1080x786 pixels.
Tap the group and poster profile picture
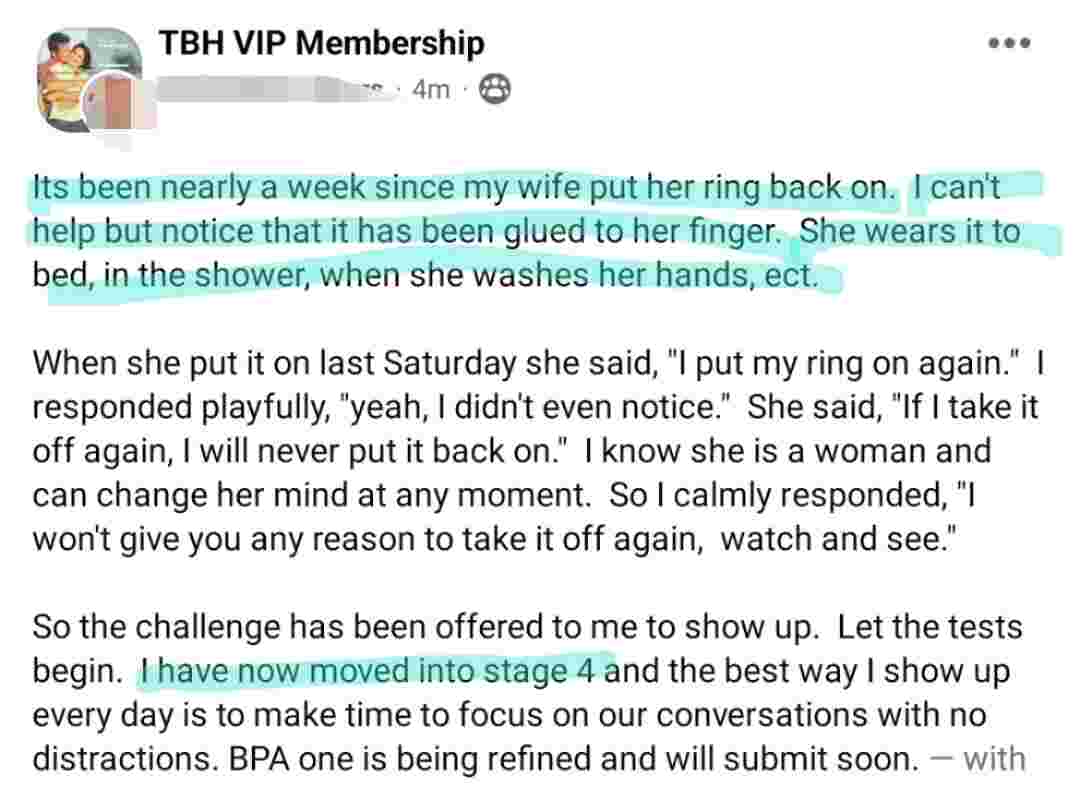pyautogui.click(x=88, y=81)
